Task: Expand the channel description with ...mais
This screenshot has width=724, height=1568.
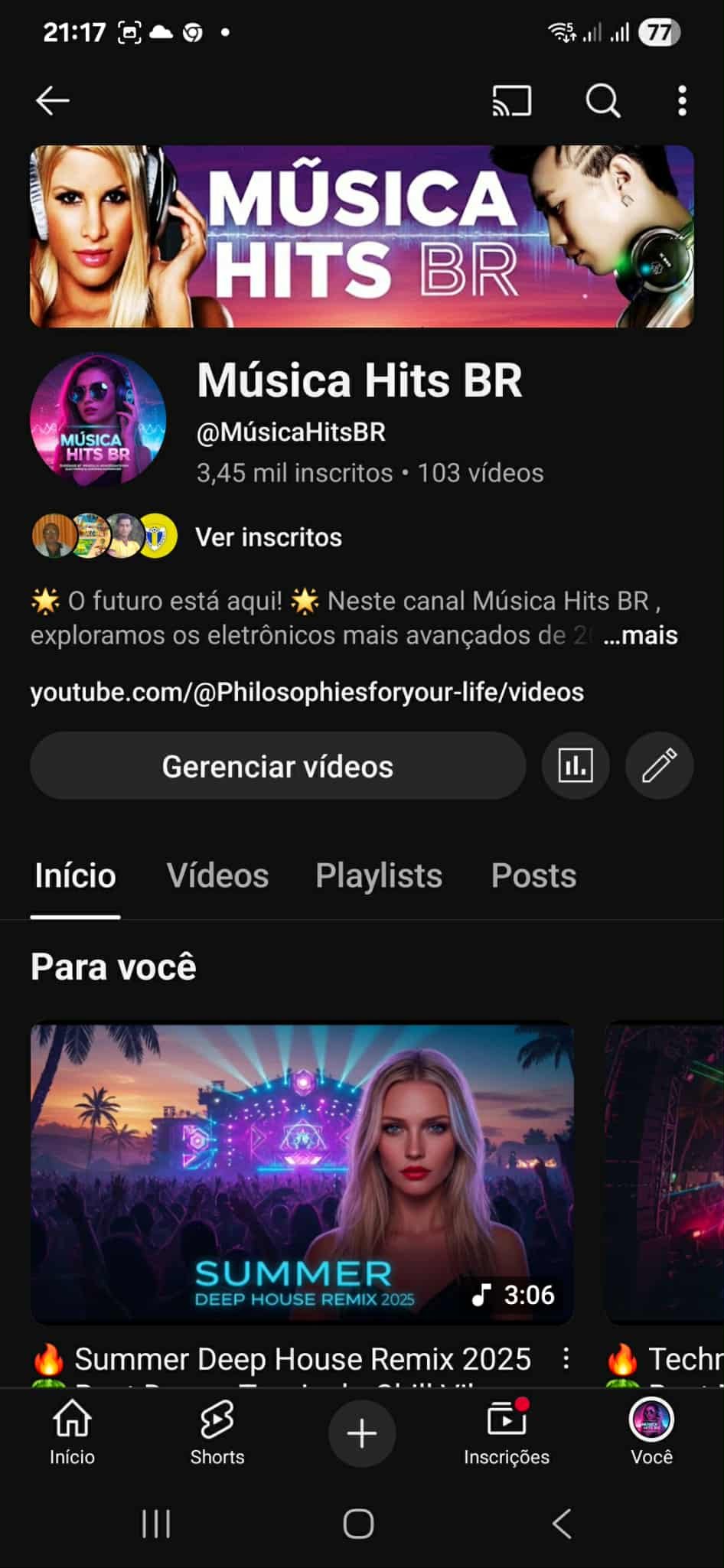Action: [640, 635]
